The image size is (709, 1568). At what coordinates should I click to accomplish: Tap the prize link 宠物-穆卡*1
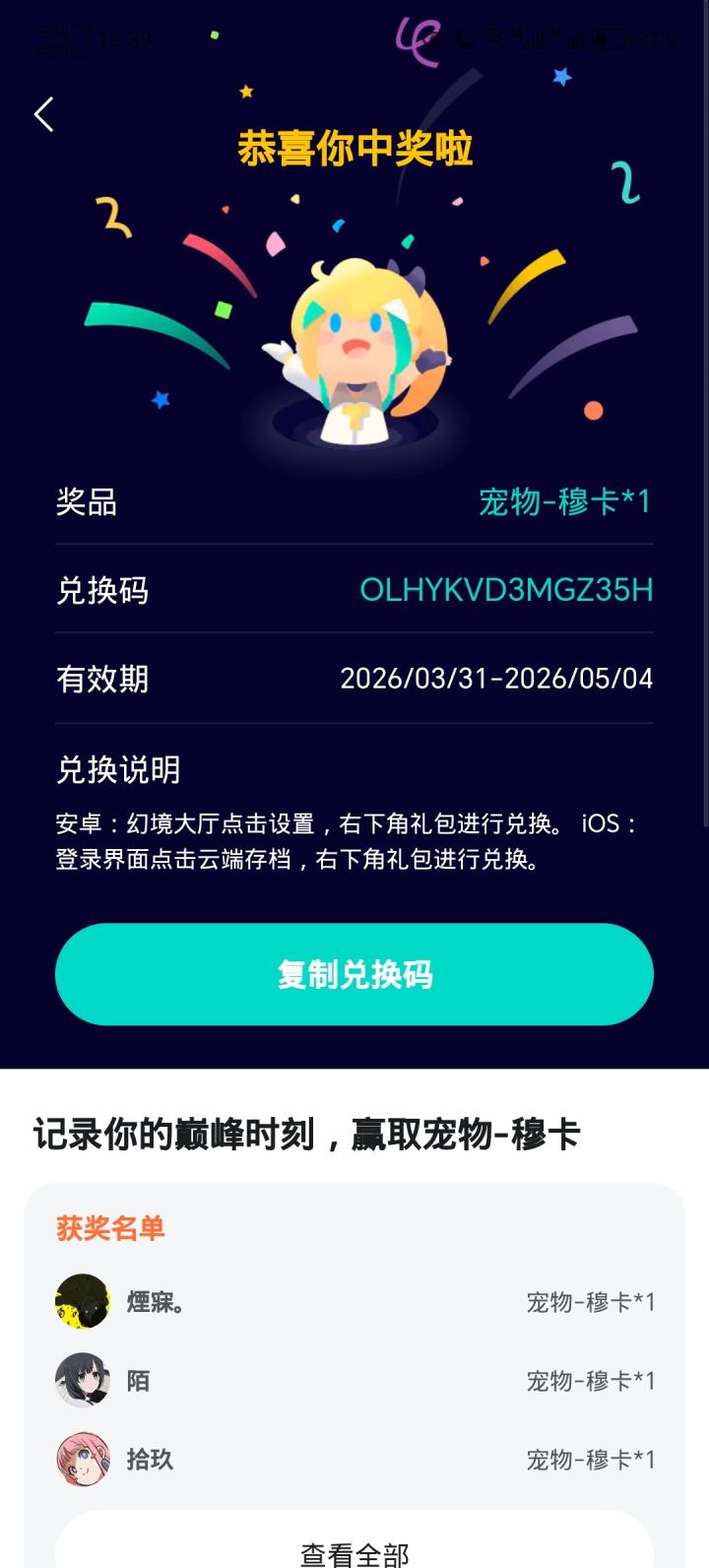tap(566, 503)
